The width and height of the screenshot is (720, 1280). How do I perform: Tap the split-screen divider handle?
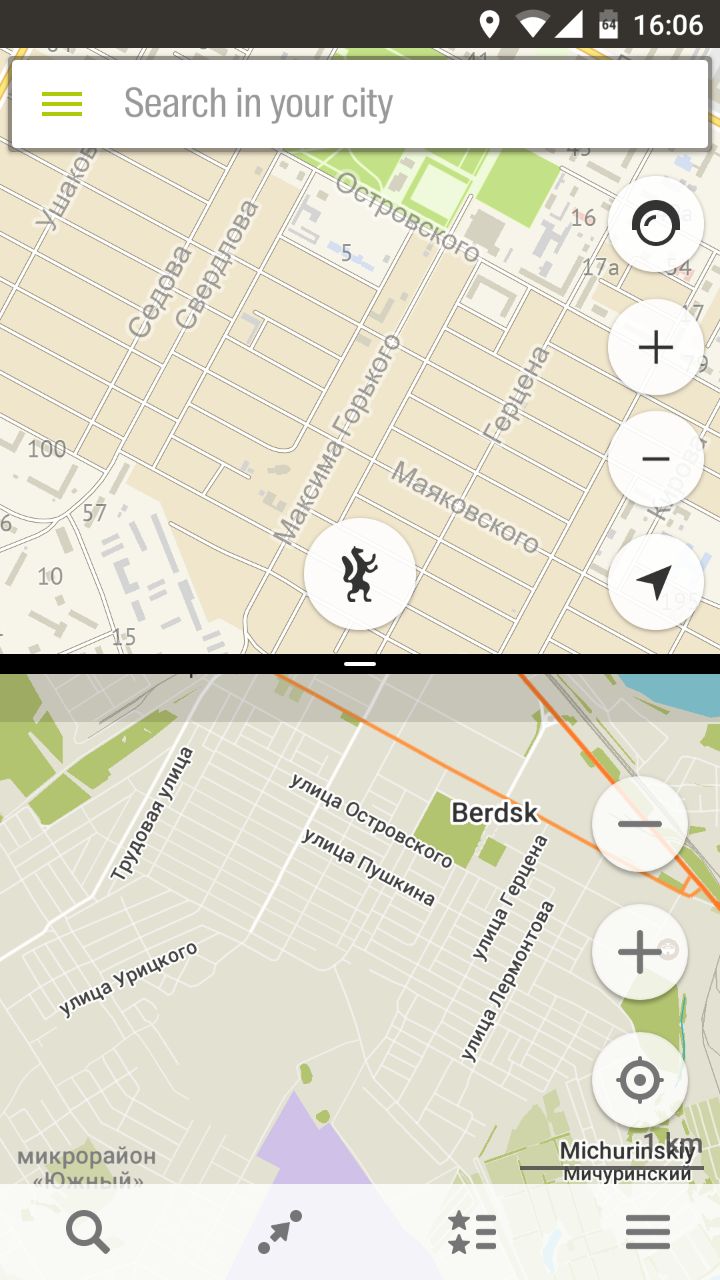tap(360, 664)
